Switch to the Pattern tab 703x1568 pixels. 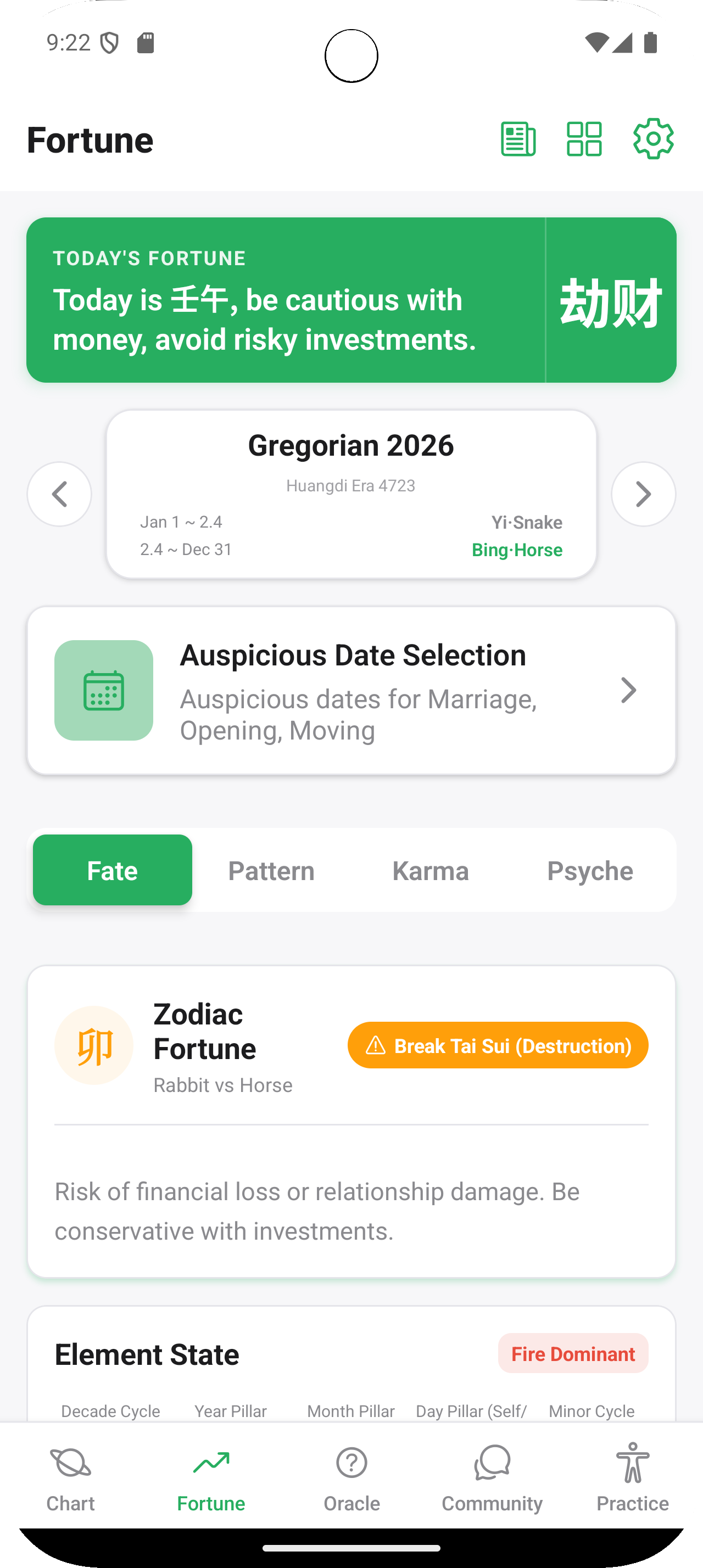(x=271, y=870)
